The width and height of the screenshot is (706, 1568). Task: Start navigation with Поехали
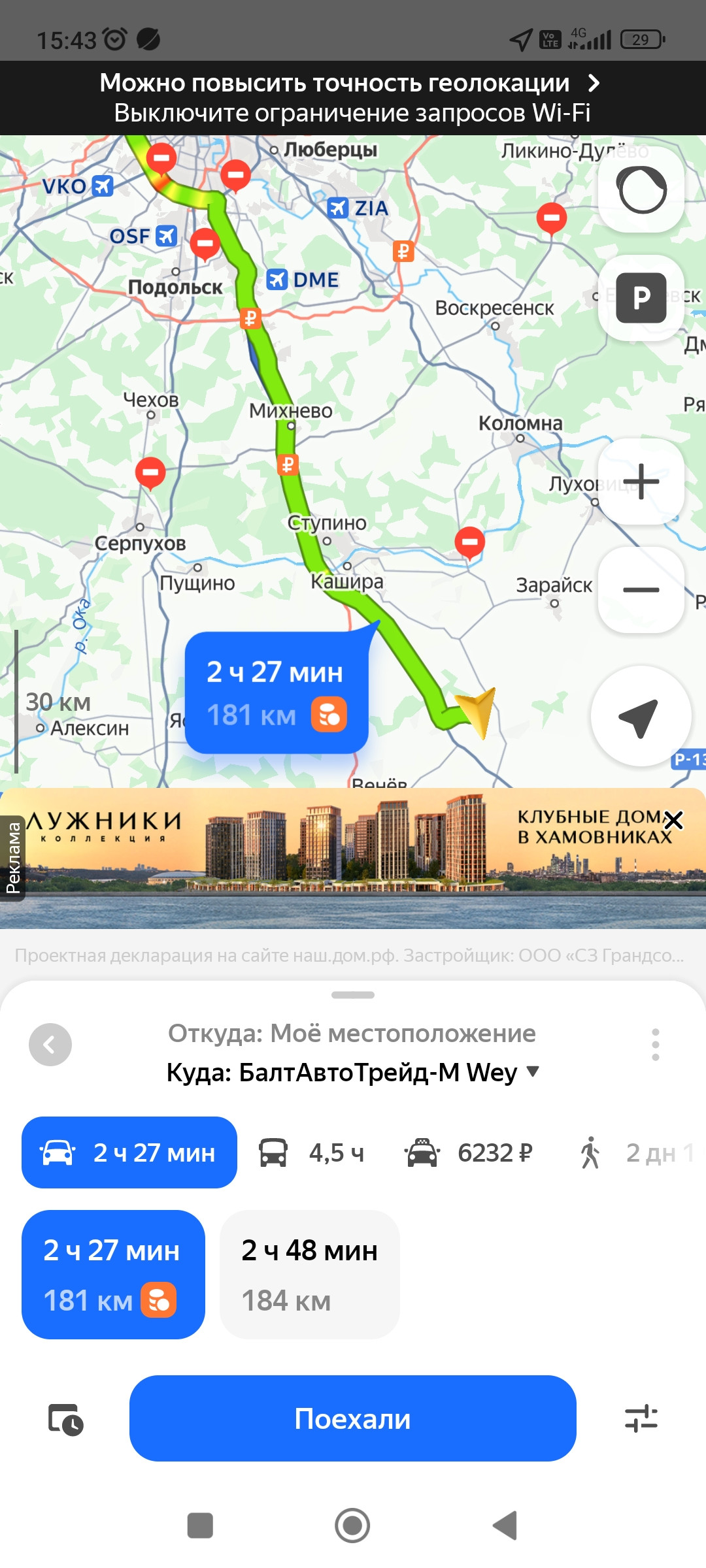coord(353,1418)
